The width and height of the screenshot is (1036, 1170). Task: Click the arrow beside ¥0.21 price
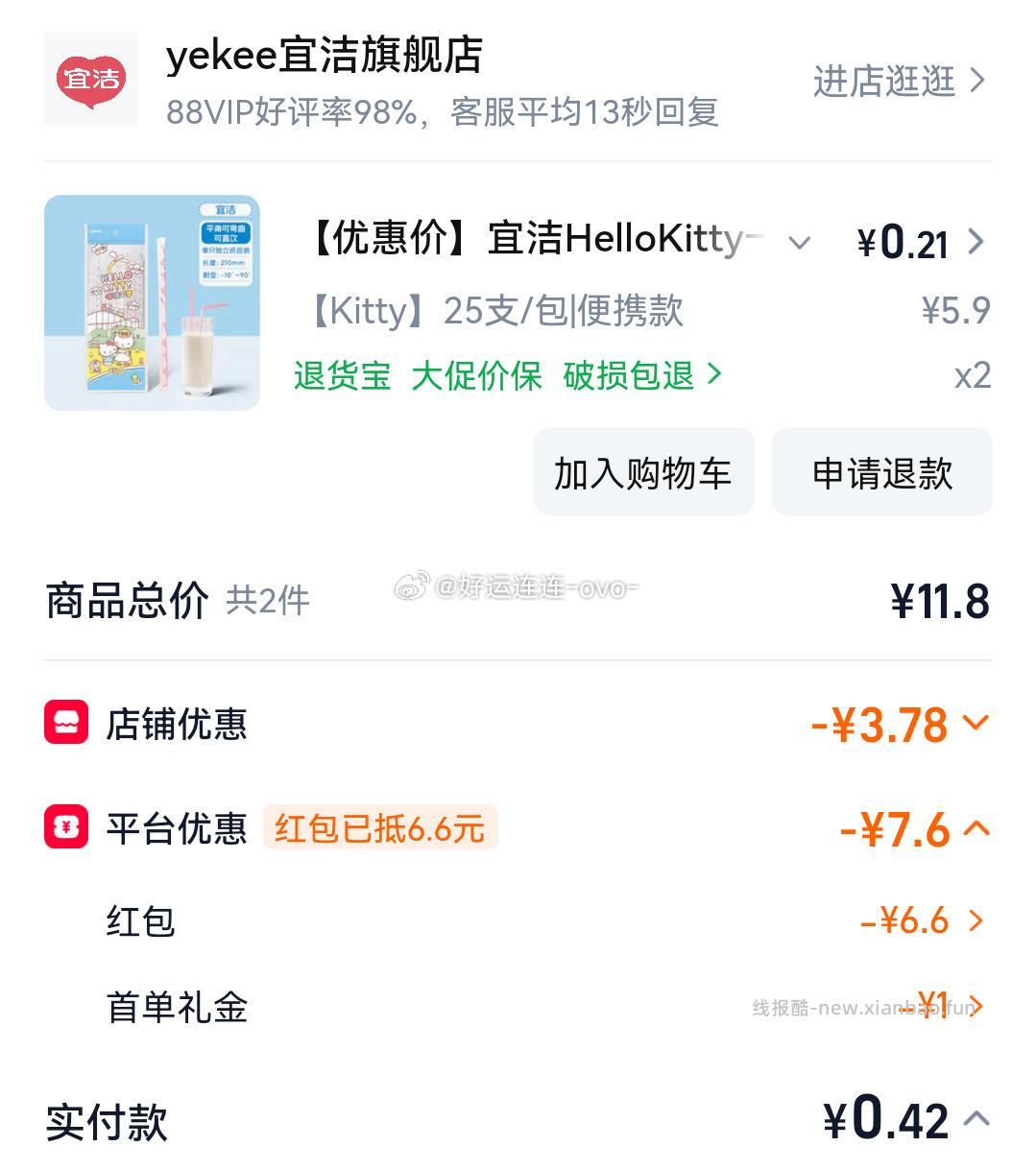point(977,243)
